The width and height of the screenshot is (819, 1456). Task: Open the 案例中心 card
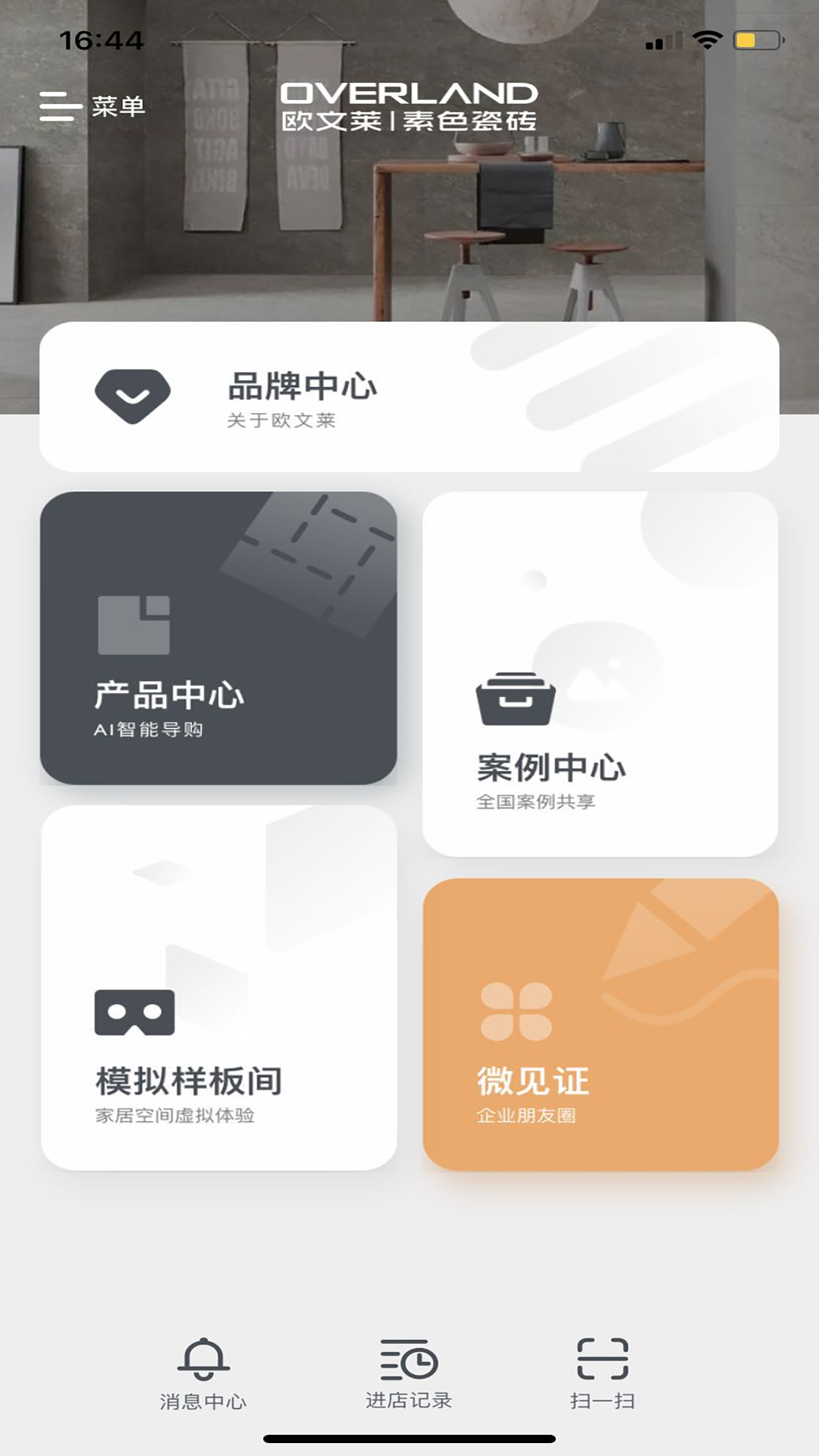click(600, 674)
